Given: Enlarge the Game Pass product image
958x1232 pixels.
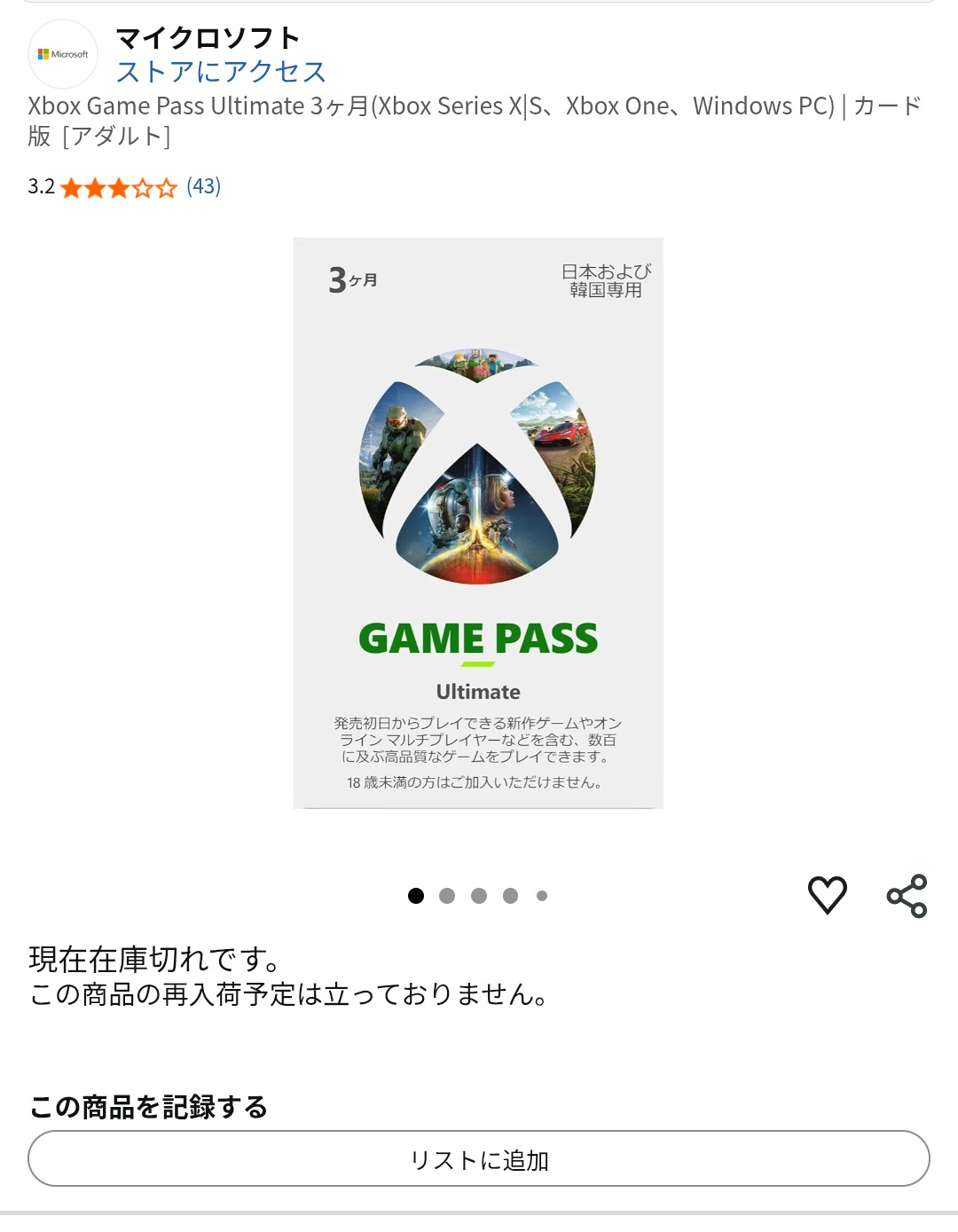Looking at the screenshot, I should click(478, 522).
